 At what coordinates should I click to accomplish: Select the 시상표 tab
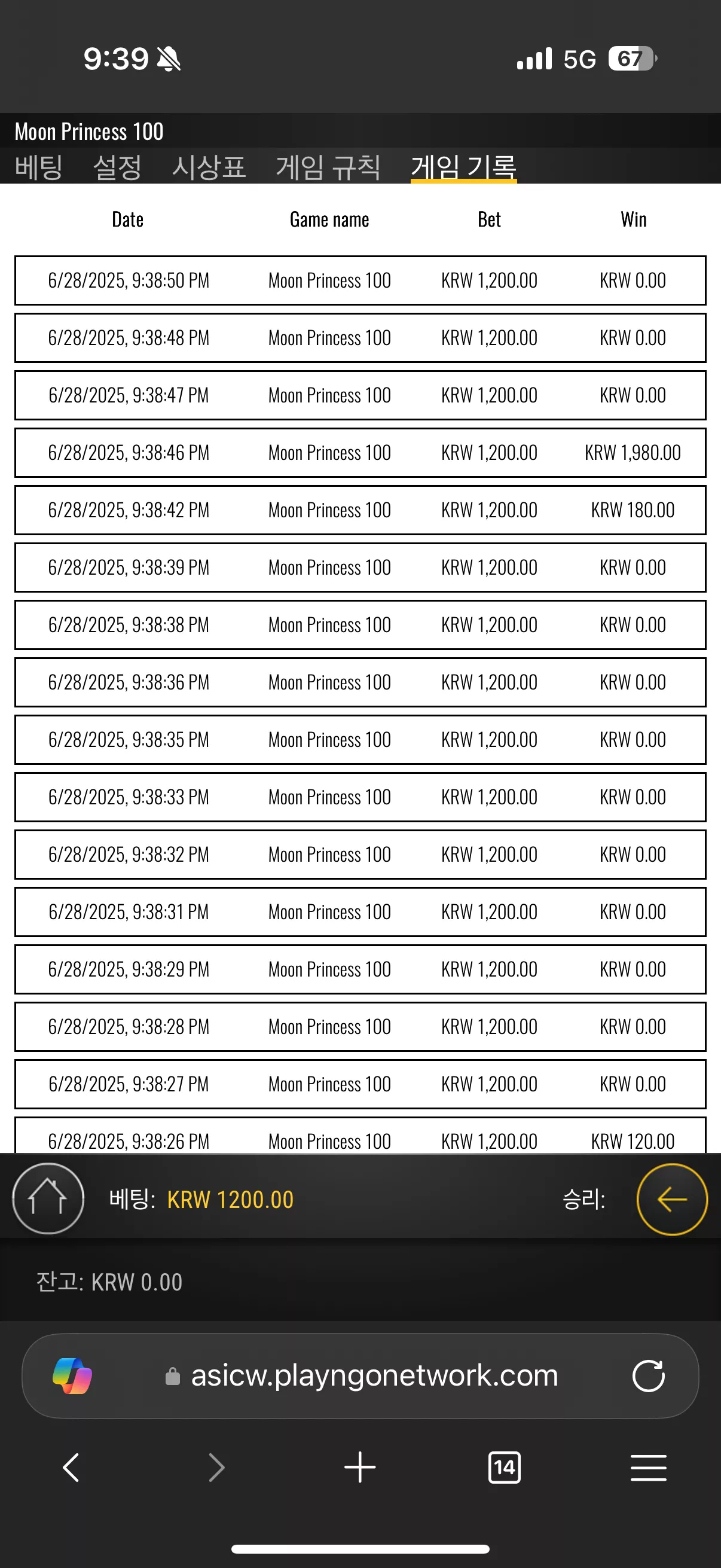209,167
